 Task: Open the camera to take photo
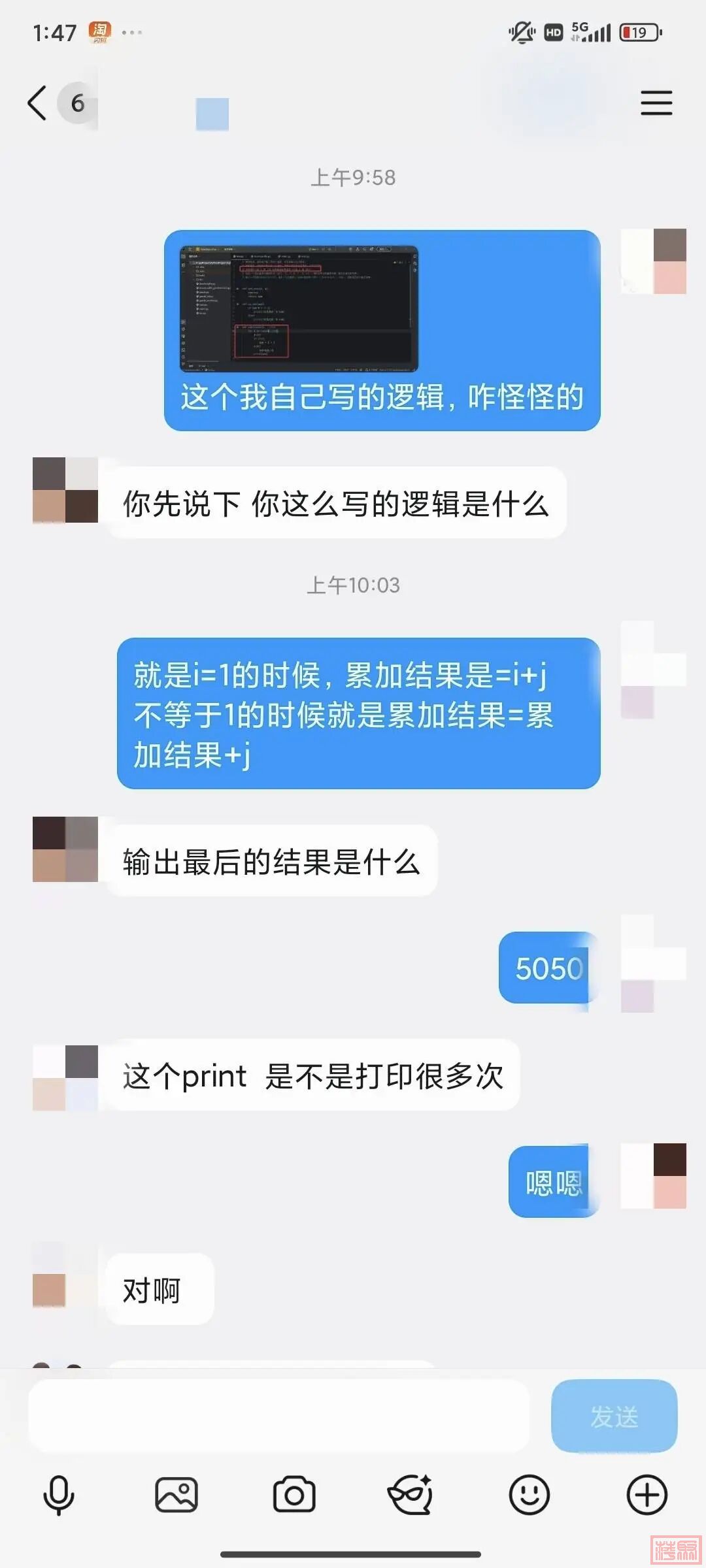tap(294, 1494)
